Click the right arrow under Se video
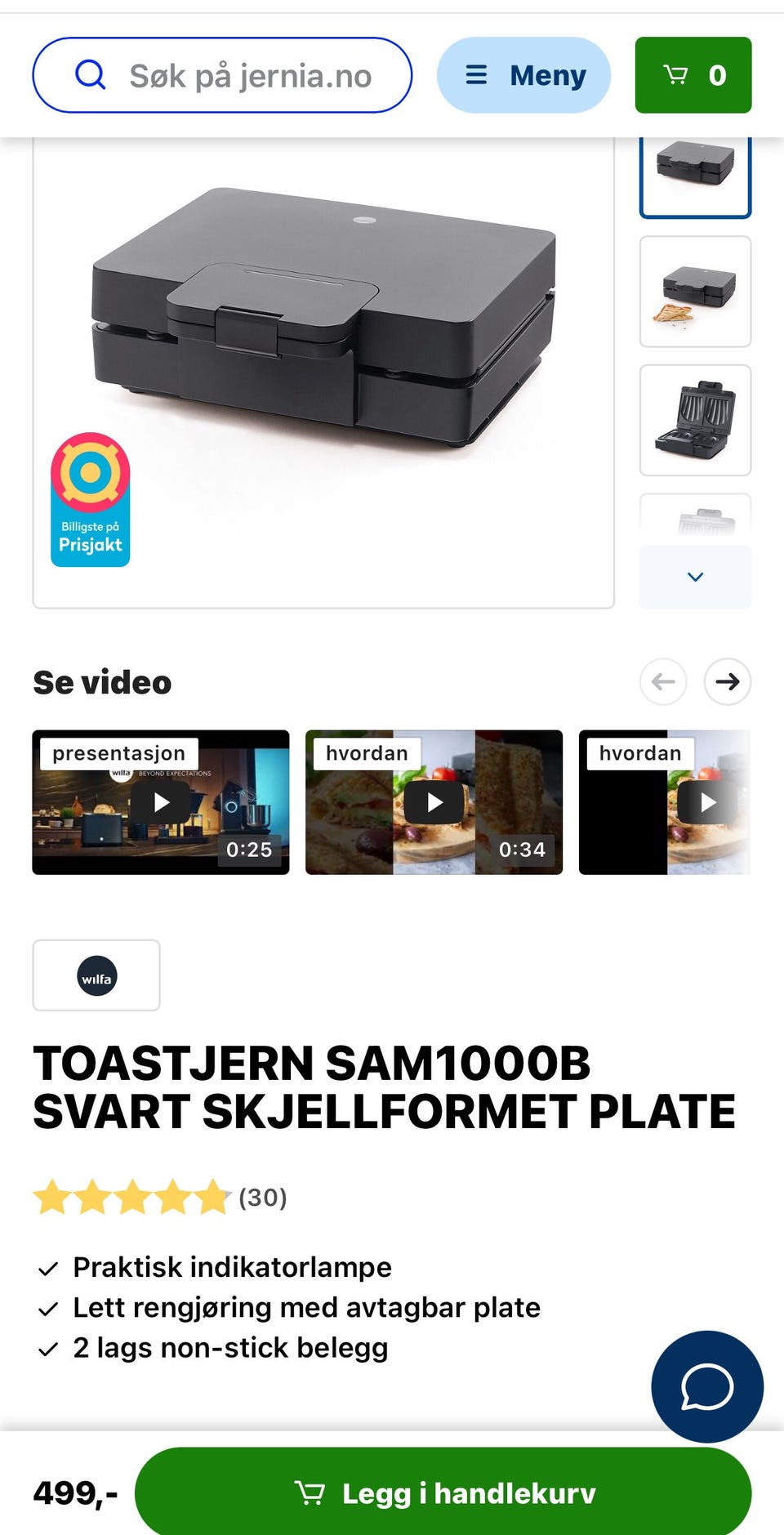The image size is (784, 1535). (x=728, y=681)
